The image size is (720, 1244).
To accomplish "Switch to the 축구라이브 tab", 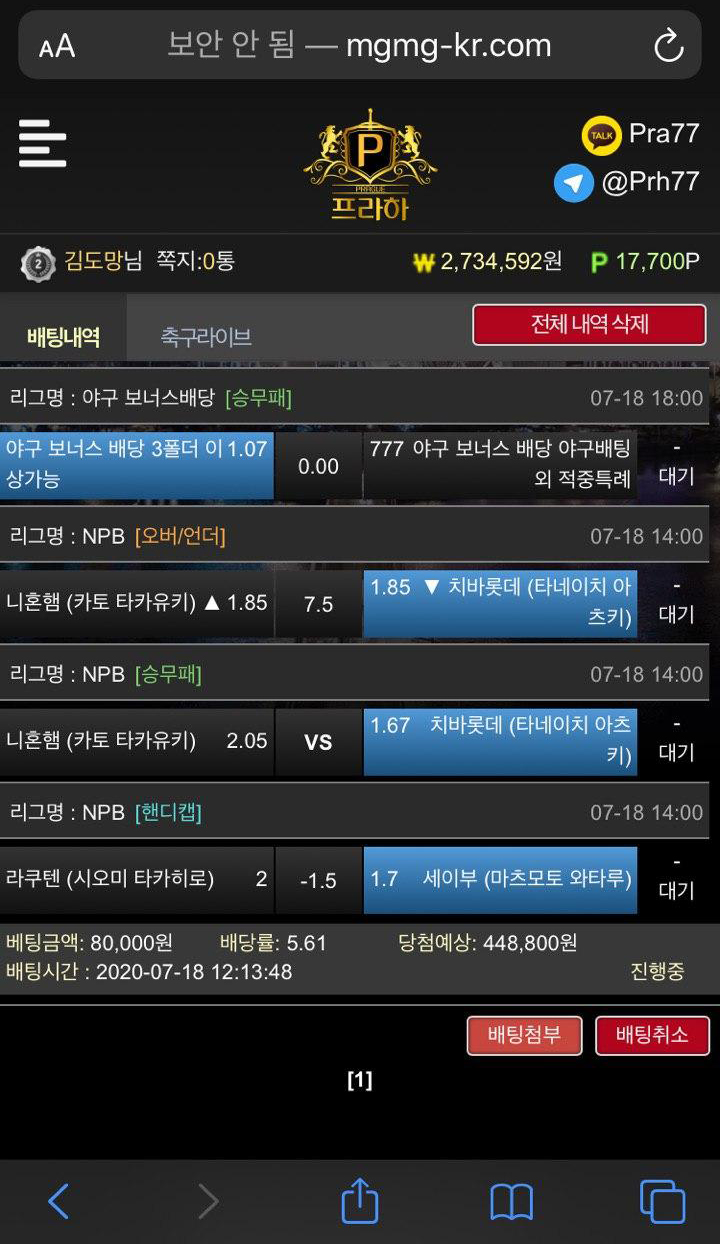I will tap(206, 337).
